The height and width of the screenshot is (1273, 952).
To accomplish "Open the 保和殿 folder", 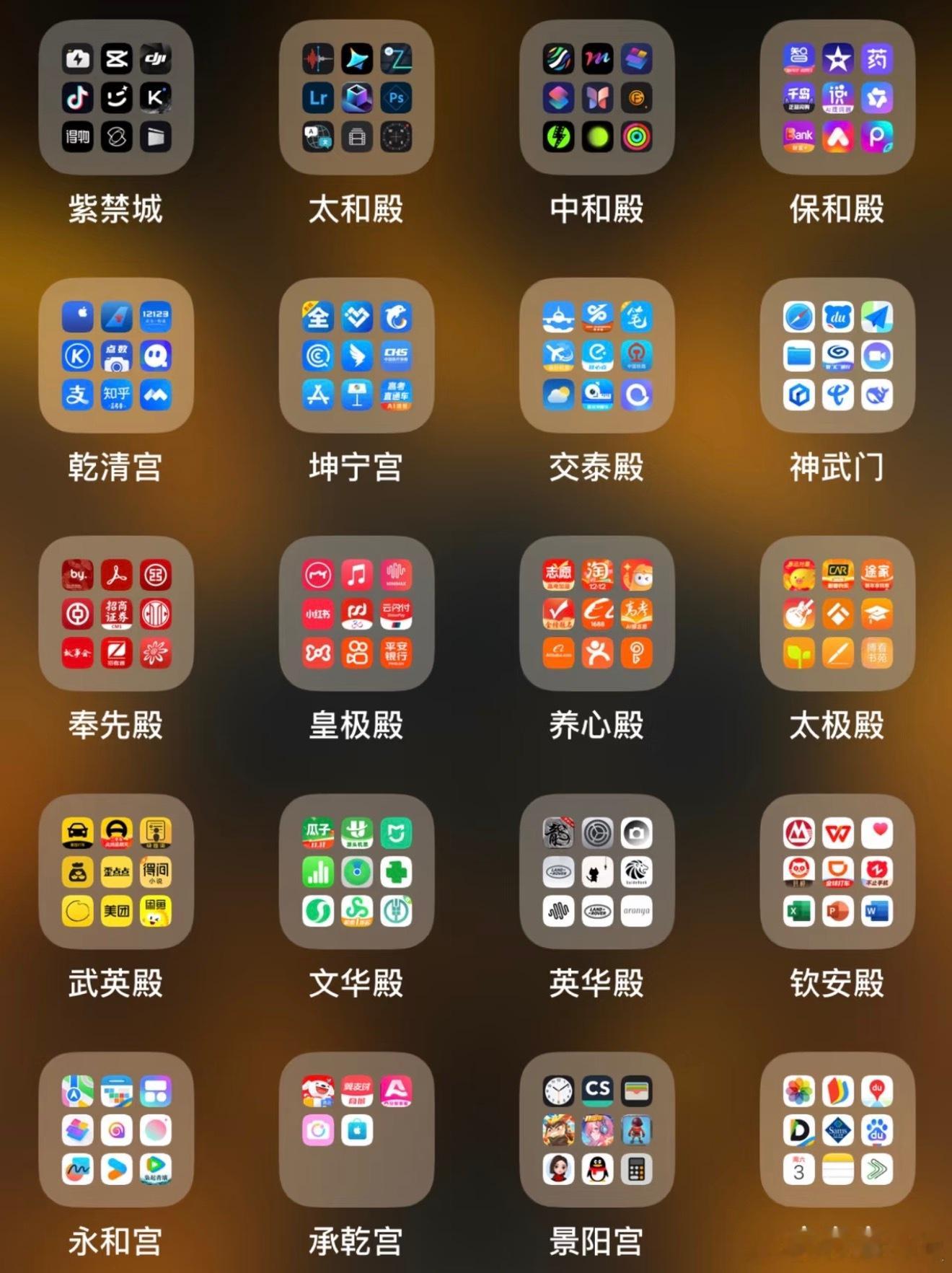I will 837,99.
